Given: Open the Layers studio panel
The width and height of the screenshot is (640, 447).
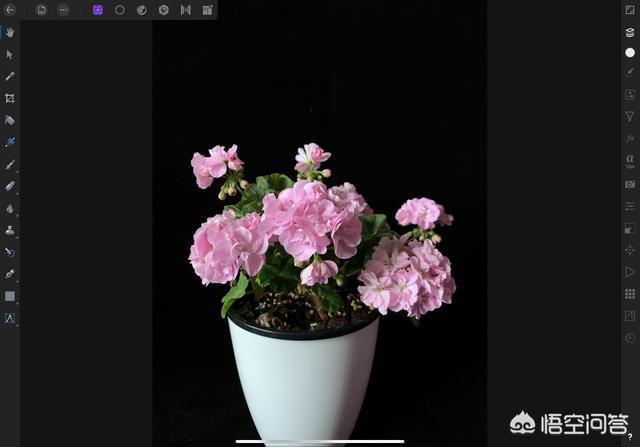Looking at the screenshot, I should pyautogui.click(x=630, y=32).
